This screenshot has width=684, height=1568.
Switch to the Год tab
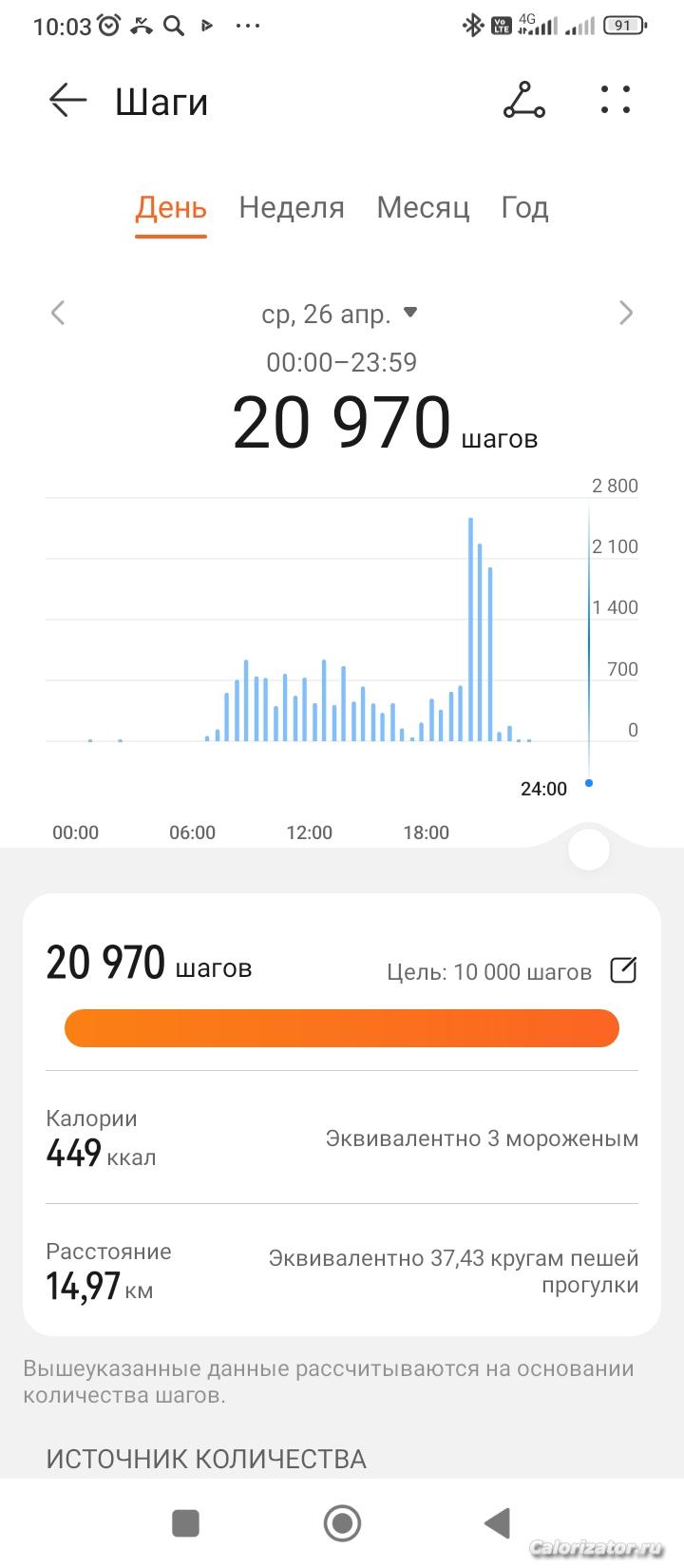coord(524,207)
